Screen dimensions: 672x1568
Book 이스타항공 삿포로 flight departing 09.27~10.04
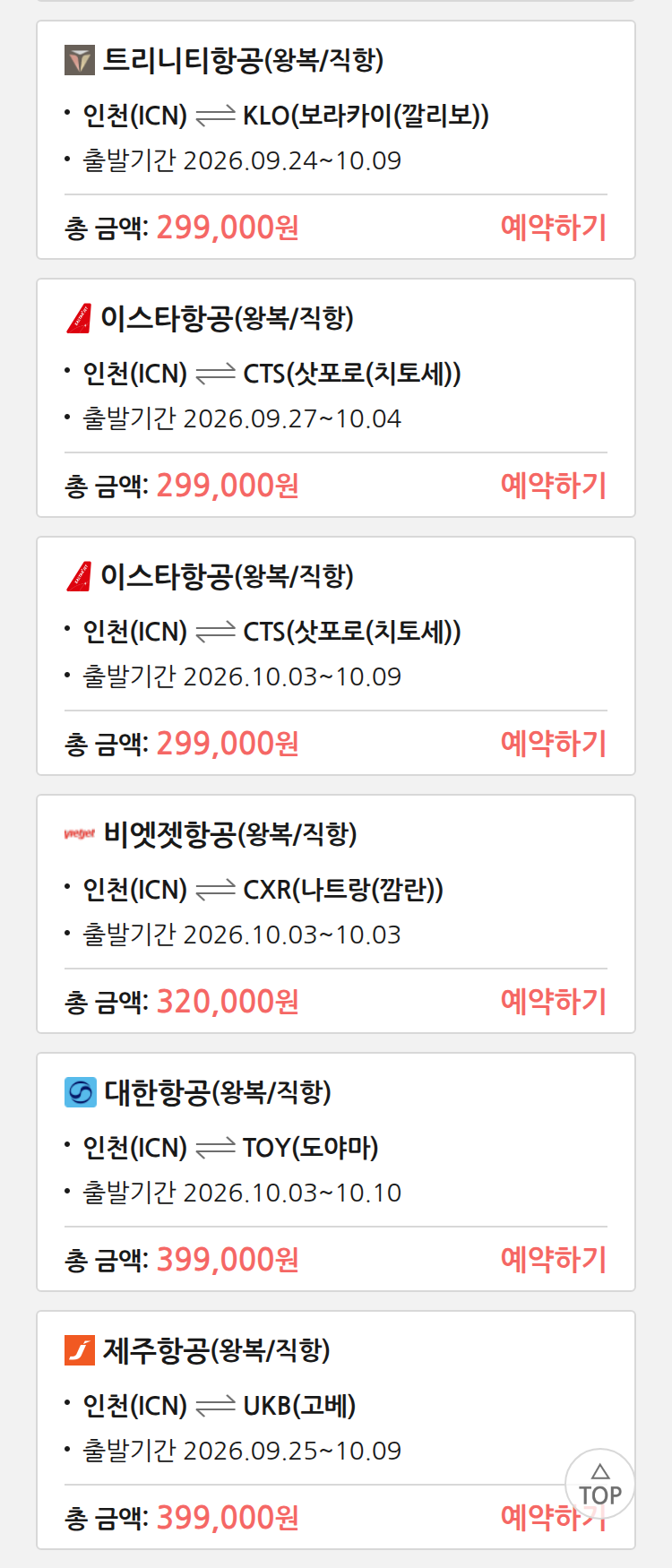[554, 486]
